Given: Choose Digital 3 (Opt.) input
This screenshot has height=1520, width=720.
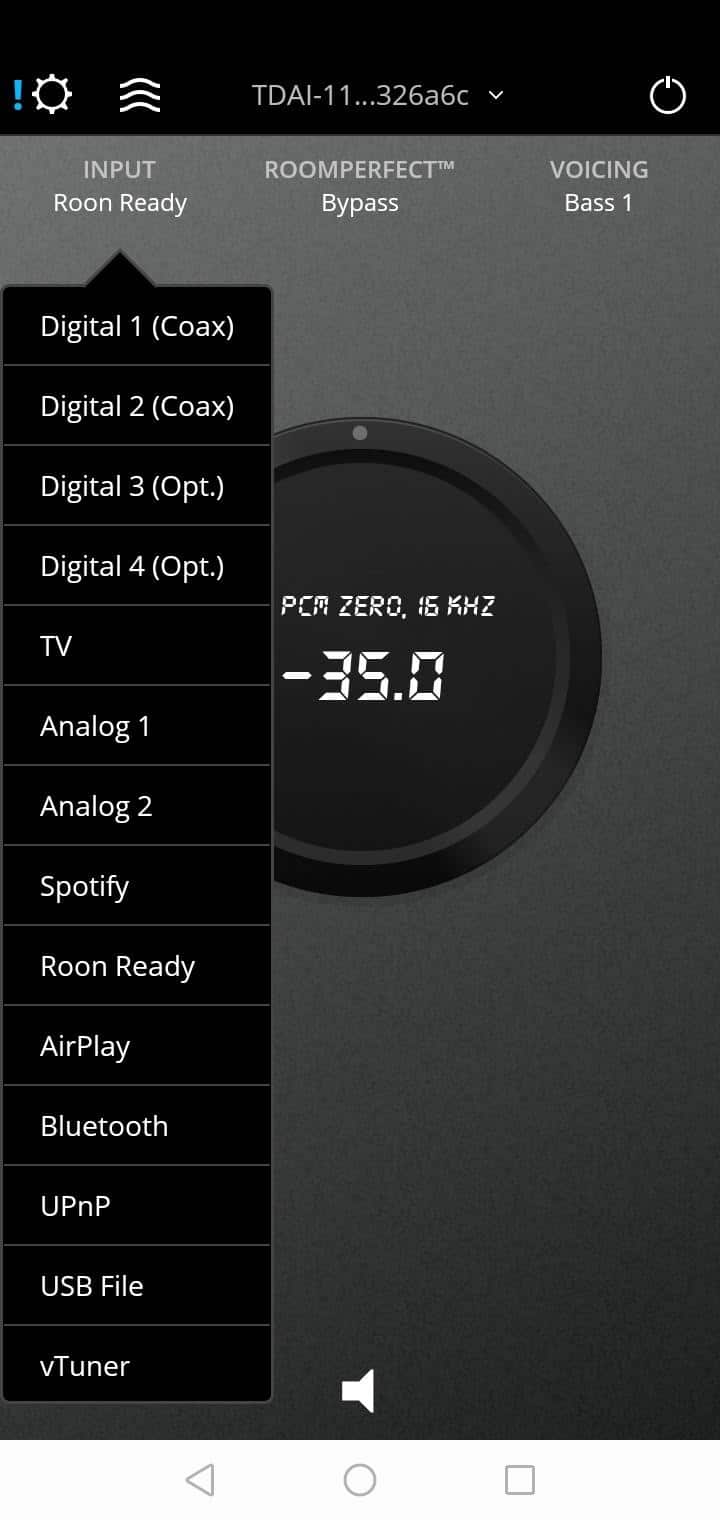Looking at the screenshot, I should [137, 486].
